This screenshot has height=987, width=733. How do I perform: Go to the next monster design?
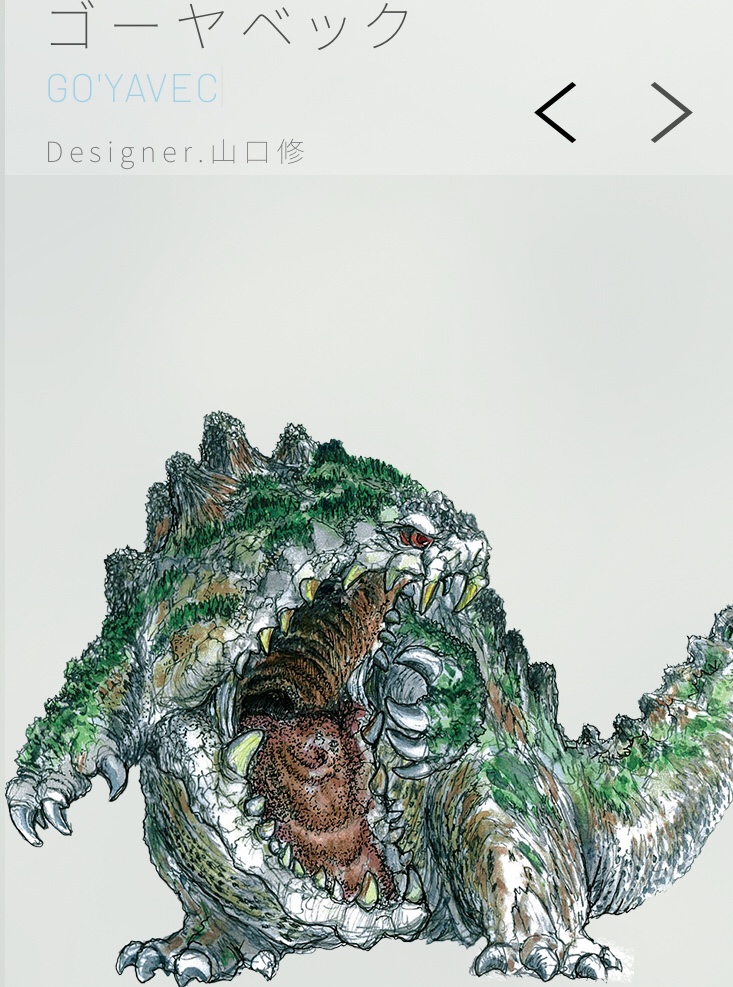670,113
